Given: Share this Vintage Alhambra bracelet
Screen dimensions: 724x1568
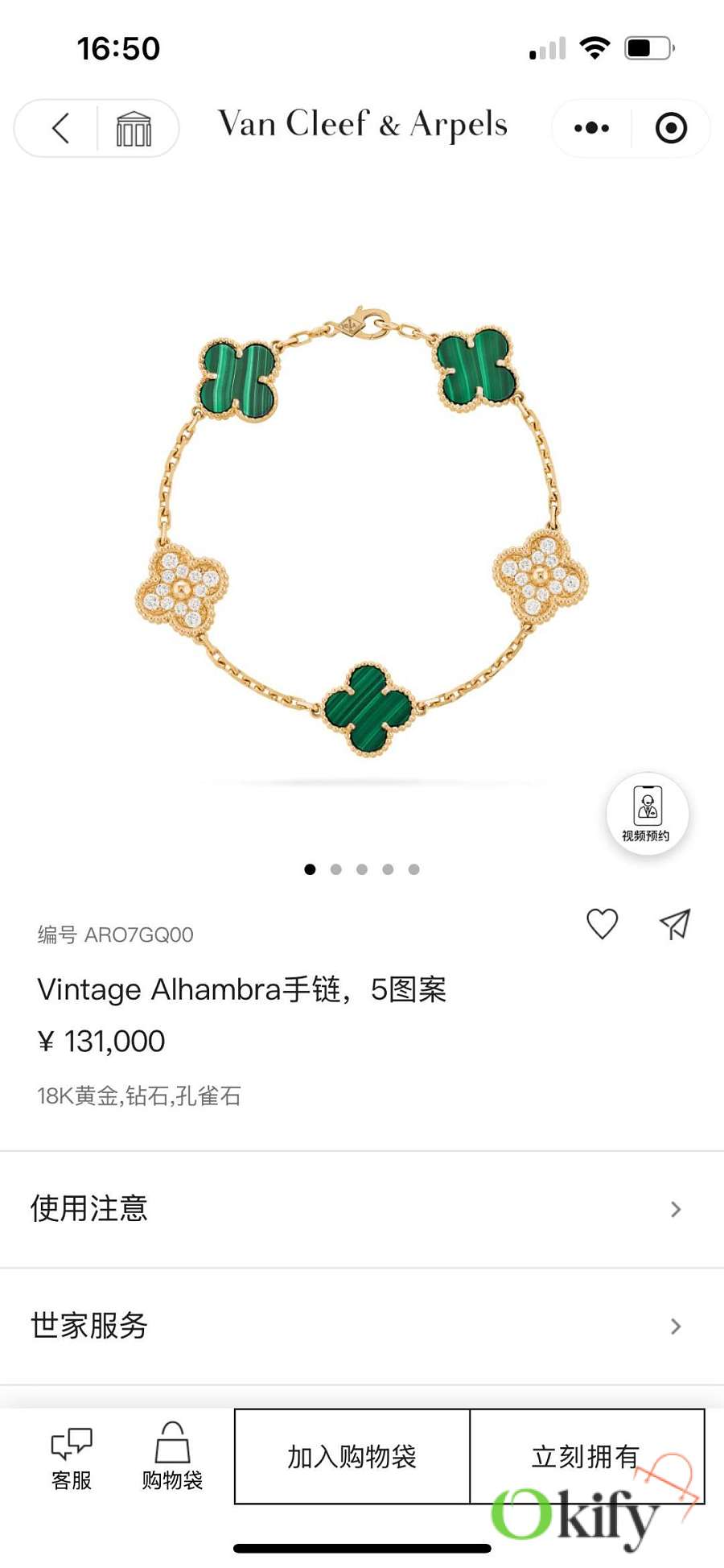Looking at the screenshot, I should pyautogui.click(x=675, y=924).
